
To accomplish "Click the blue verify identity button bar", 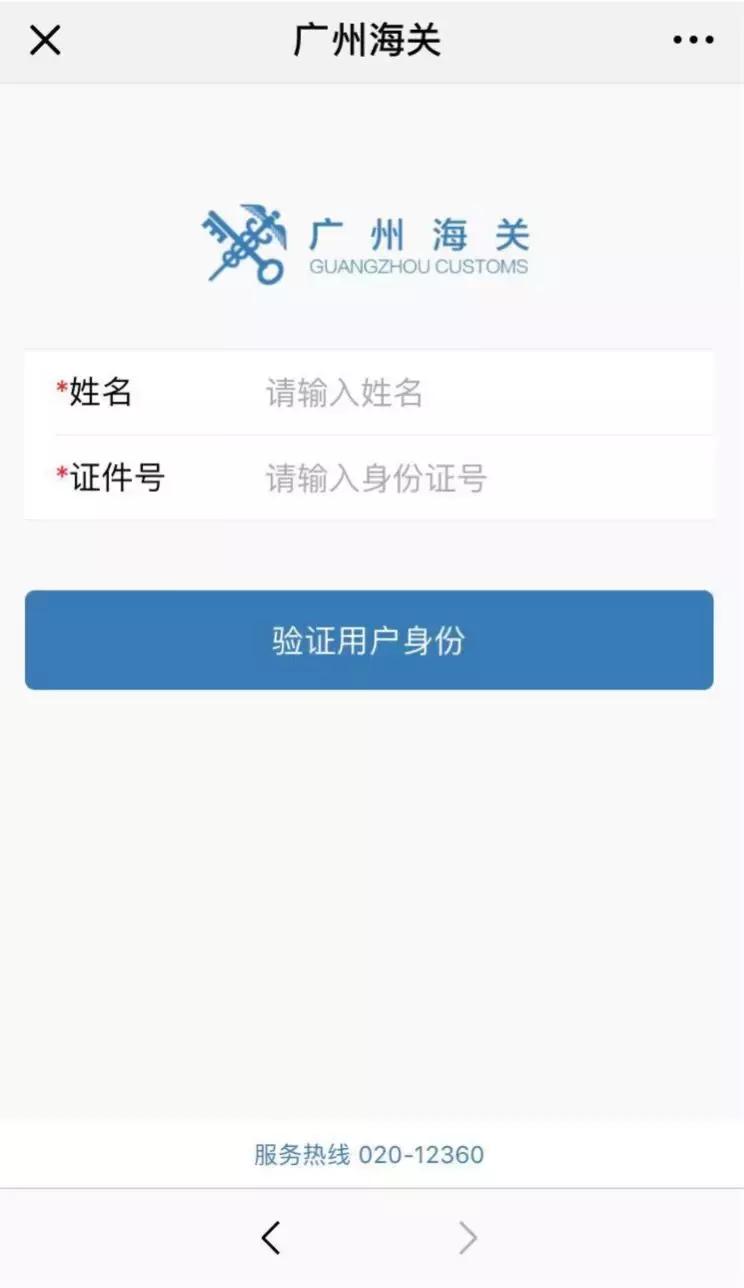I will point(370,640).
